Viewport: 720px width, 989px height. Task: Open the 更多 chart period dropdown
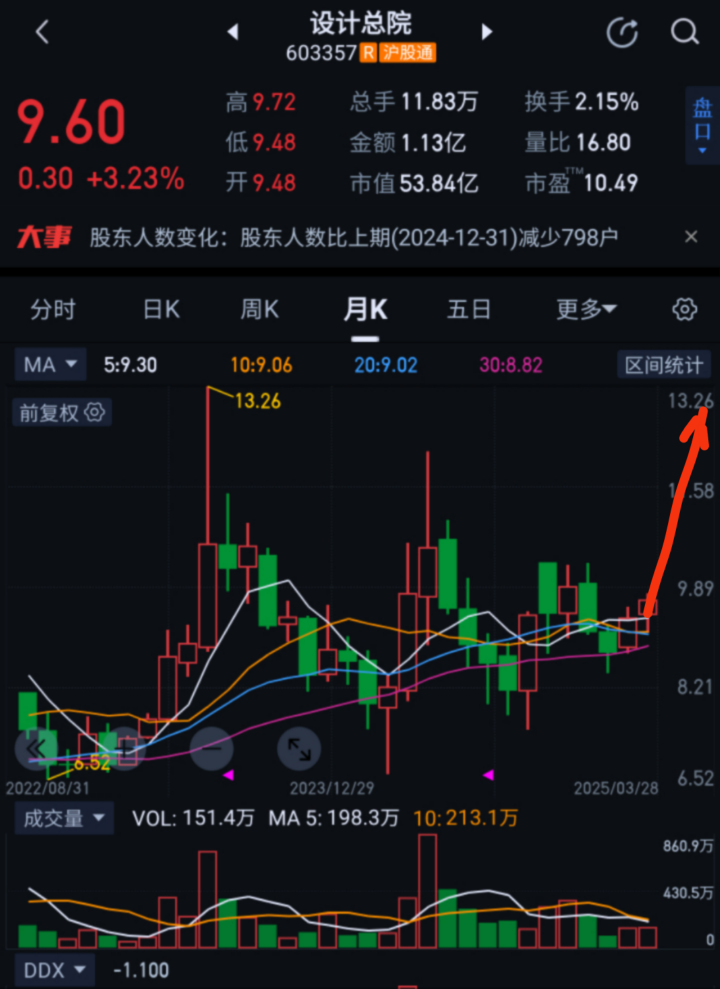click(586, 310)
